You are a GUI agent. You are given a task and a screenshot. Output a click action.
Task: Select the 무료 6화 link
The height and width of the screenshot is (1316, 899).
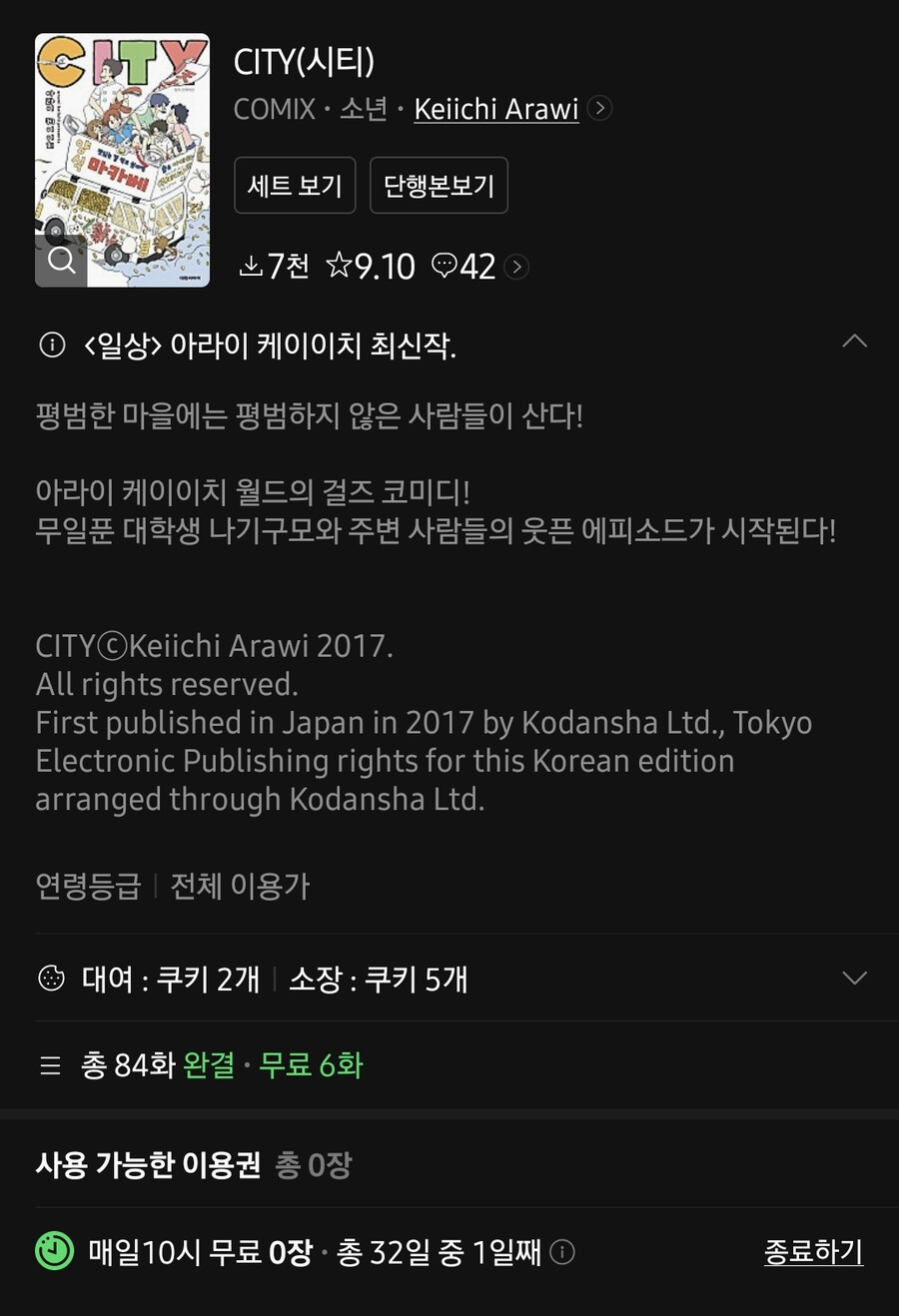tap(311, 1065)
